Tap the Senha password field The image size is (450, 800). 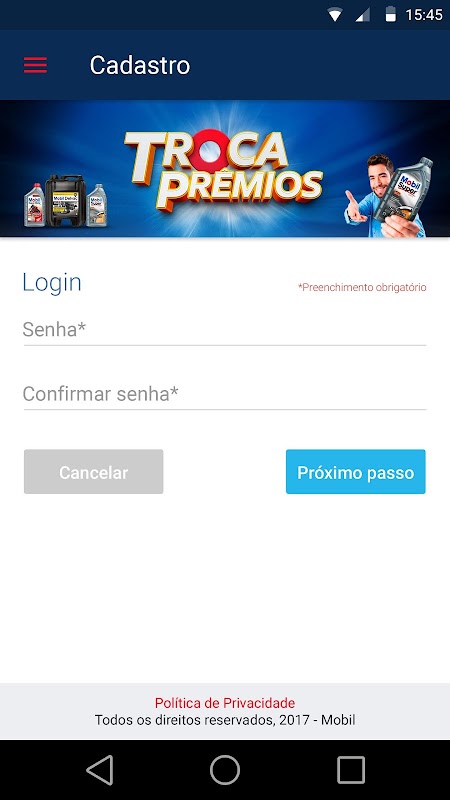coord(224,330)
